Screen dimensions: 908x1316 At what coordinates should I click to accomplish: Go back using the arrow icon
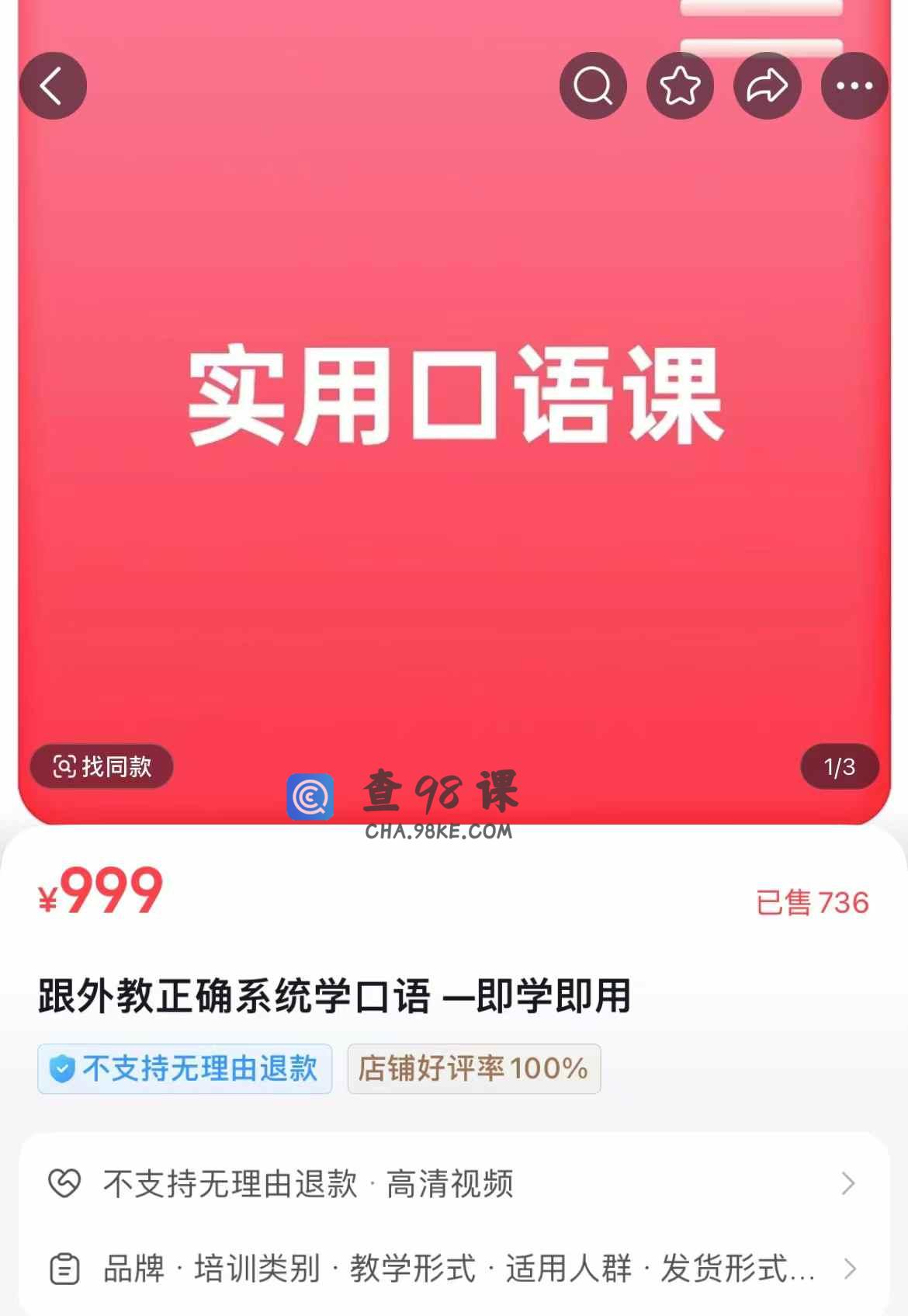pyautogui.click(x=53, y=85)
